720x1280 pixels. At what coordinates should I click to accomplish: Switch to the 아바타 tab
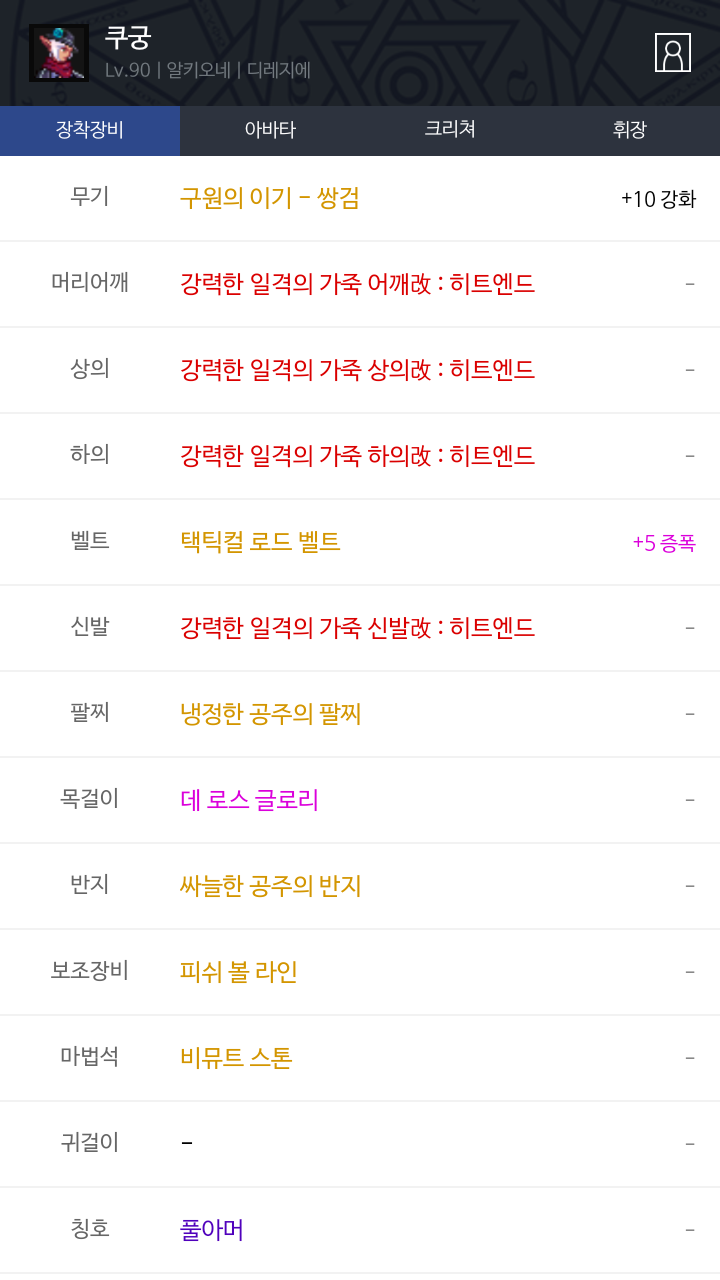[x=270, y=130]
